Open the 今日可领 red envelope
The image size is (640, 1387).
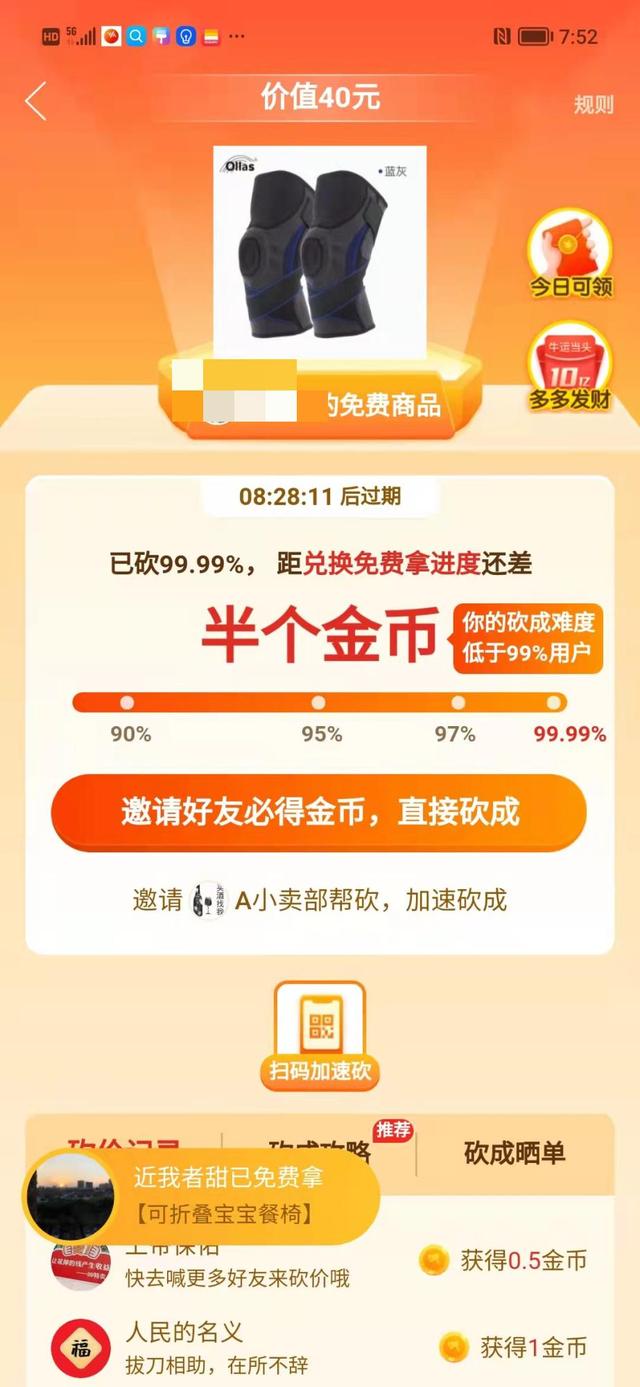tap(570, 256)
